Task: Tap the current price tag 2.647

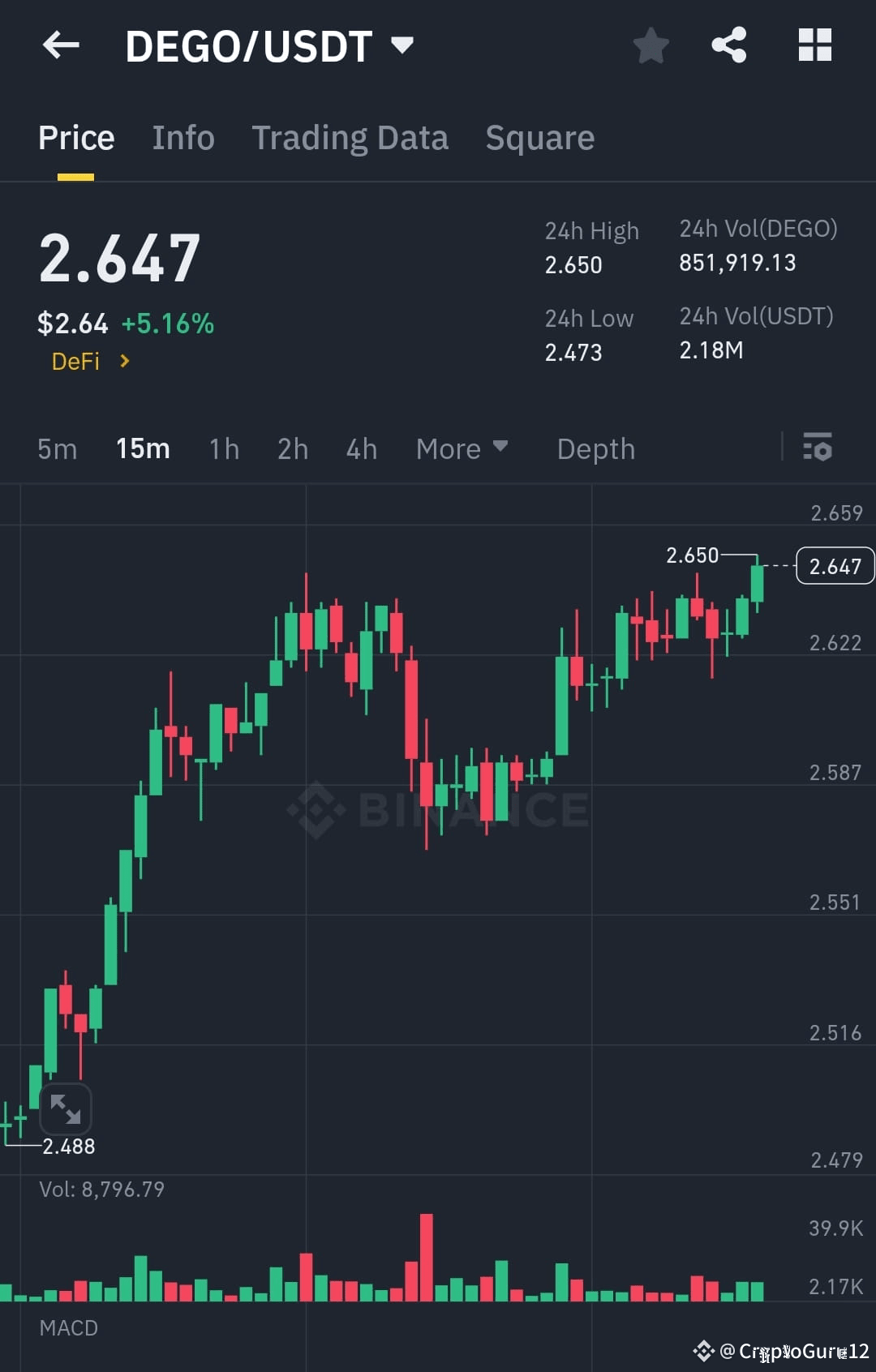Action: pos(834,565)
